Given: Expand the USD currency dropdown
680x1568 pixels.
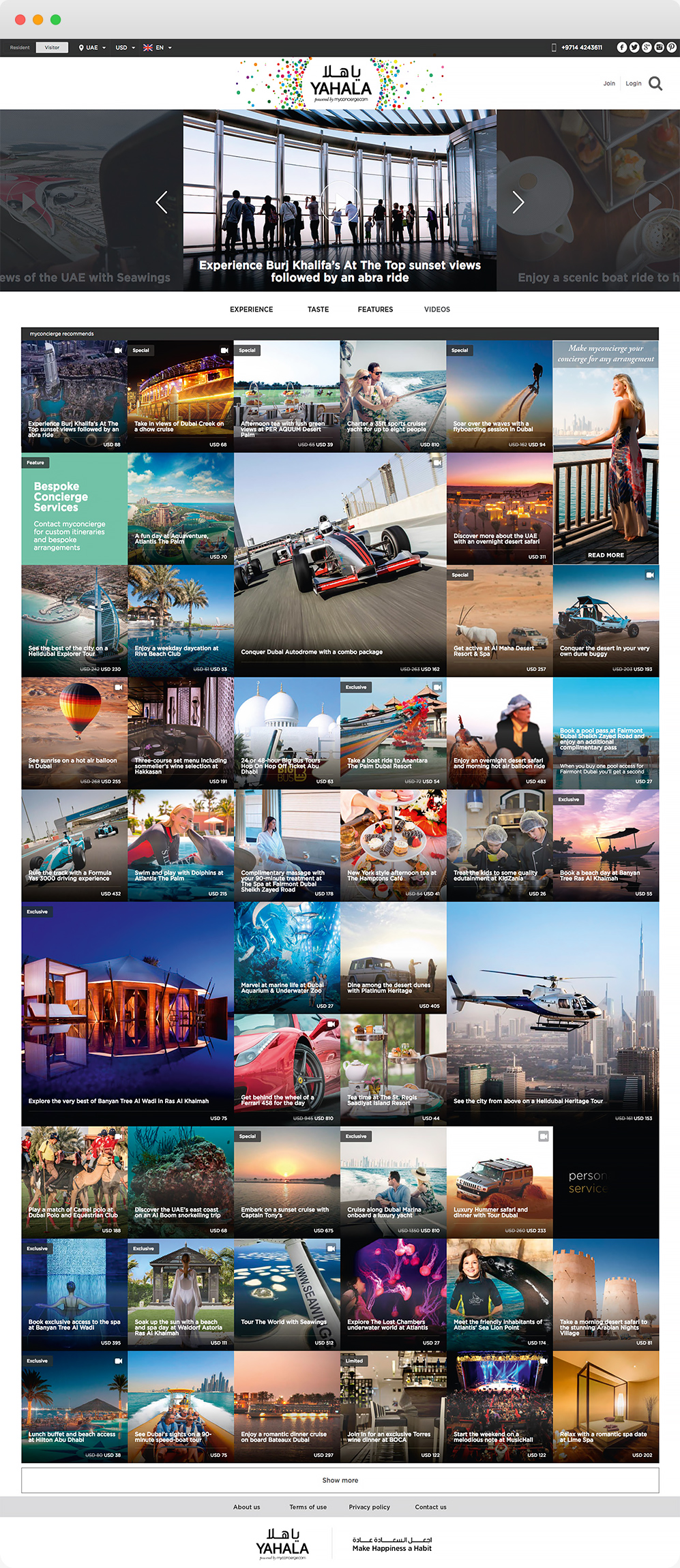Looking at the screenshot, I should [125, 48].
